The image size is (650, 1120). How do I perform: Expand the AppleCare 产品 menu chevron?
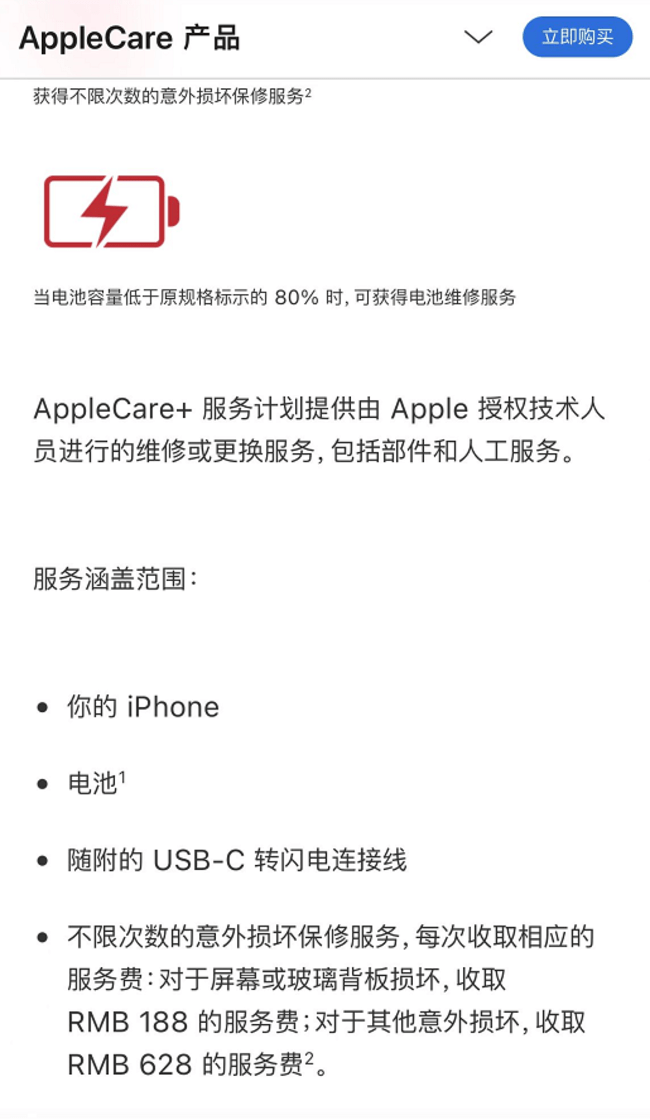478,37
